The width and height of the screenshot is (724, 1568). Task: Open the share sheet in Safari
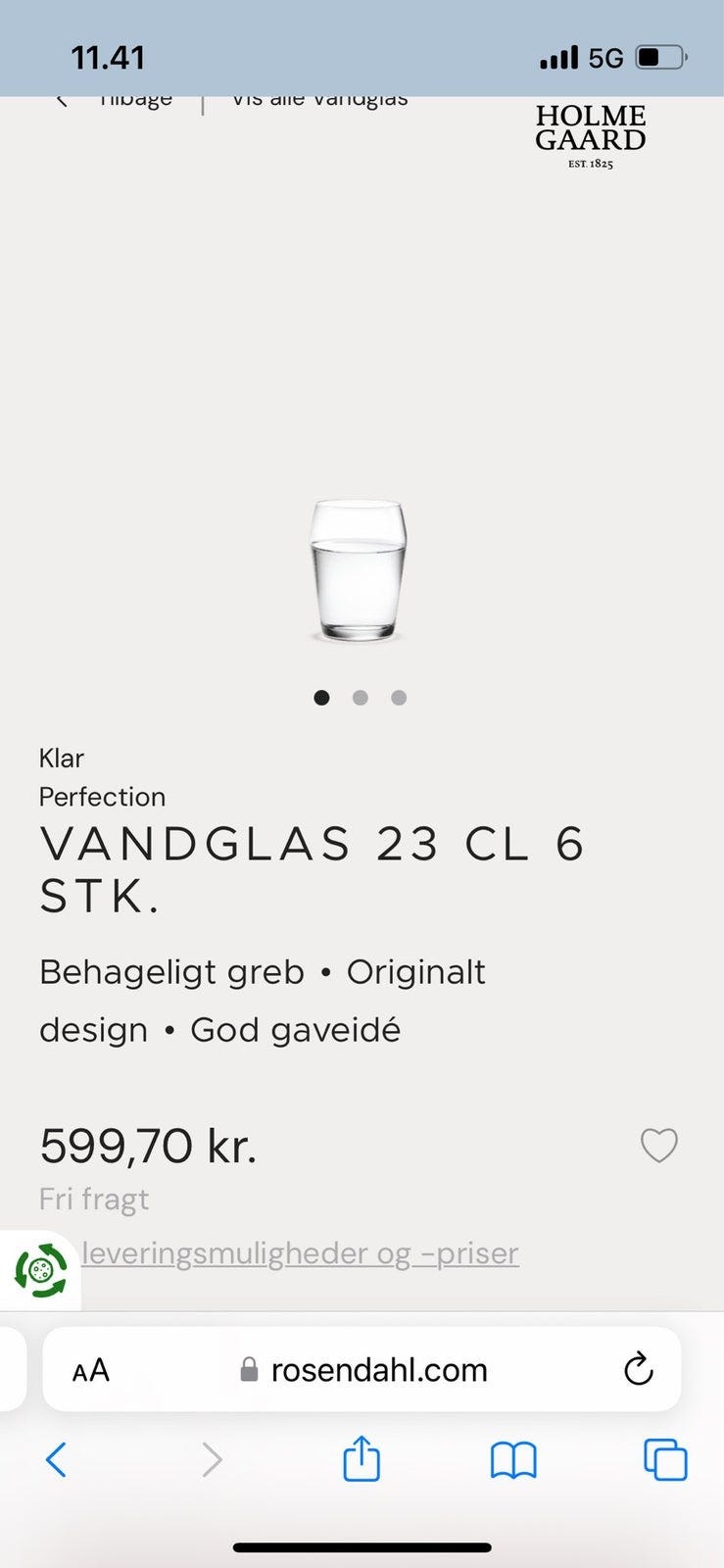362,1460
